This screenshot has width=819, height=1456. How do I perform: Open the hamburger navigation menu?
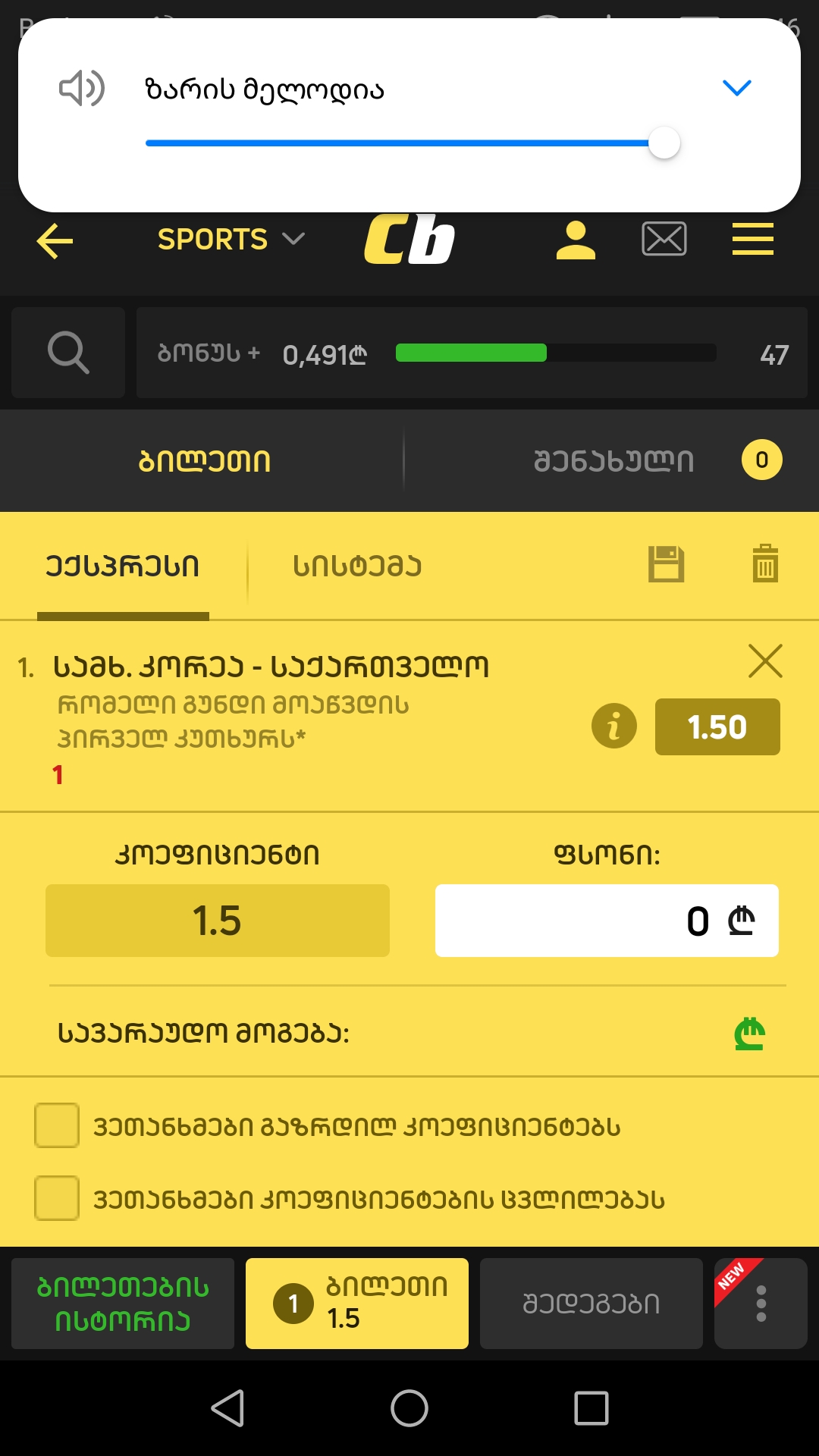pos(752,240)
